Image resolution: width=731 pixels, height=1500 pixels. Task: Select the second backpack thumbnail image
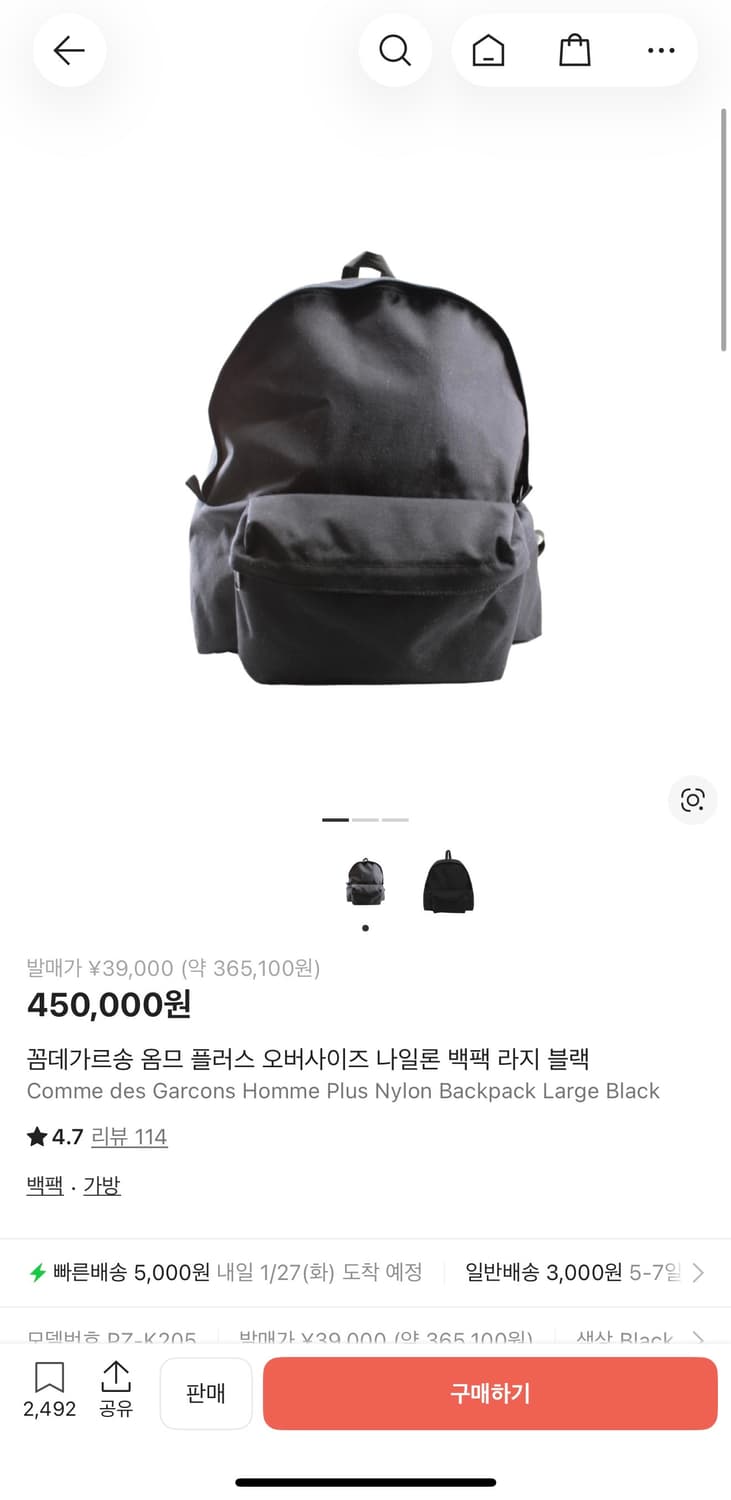pos(447,880)
